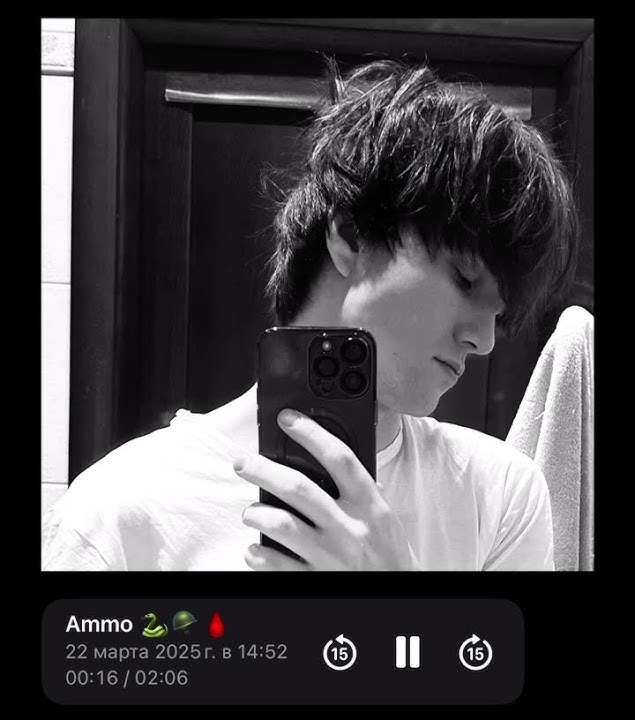
Task: Skip forward 15 seconds
Action: pyautogui.click(x=475, y=652)
